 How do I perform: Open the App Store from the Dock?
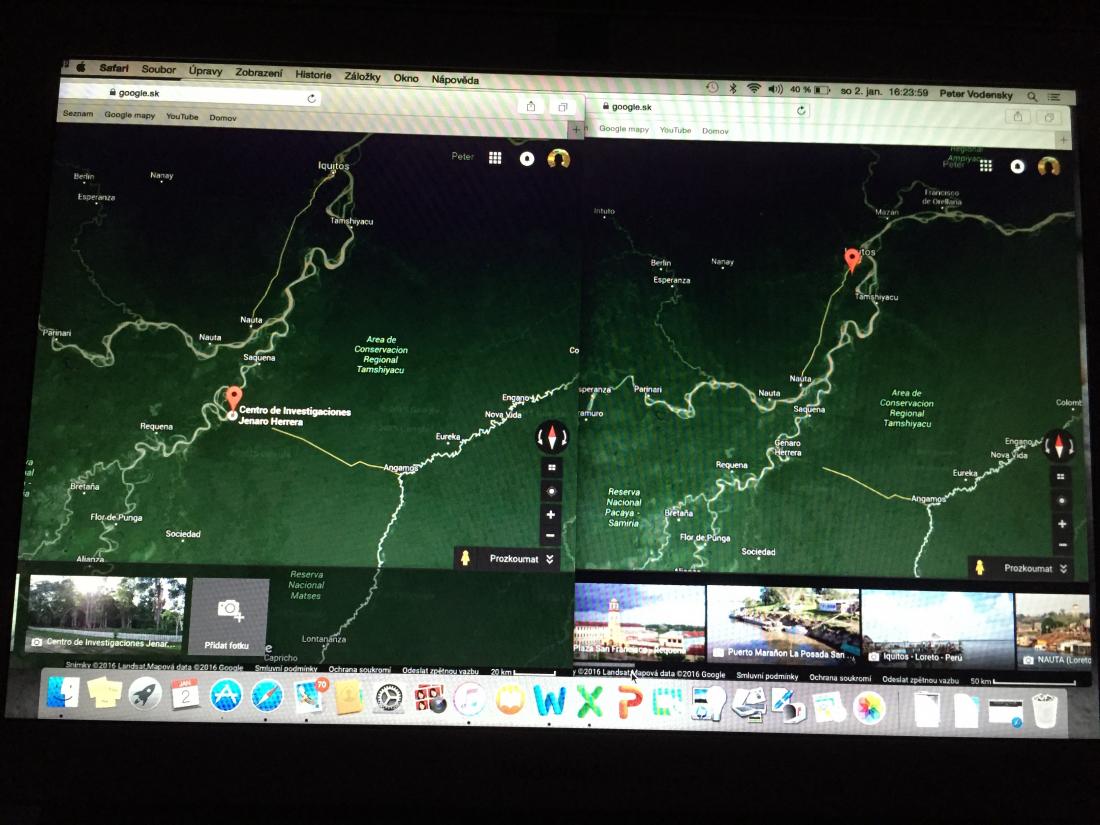pos(226,694)
